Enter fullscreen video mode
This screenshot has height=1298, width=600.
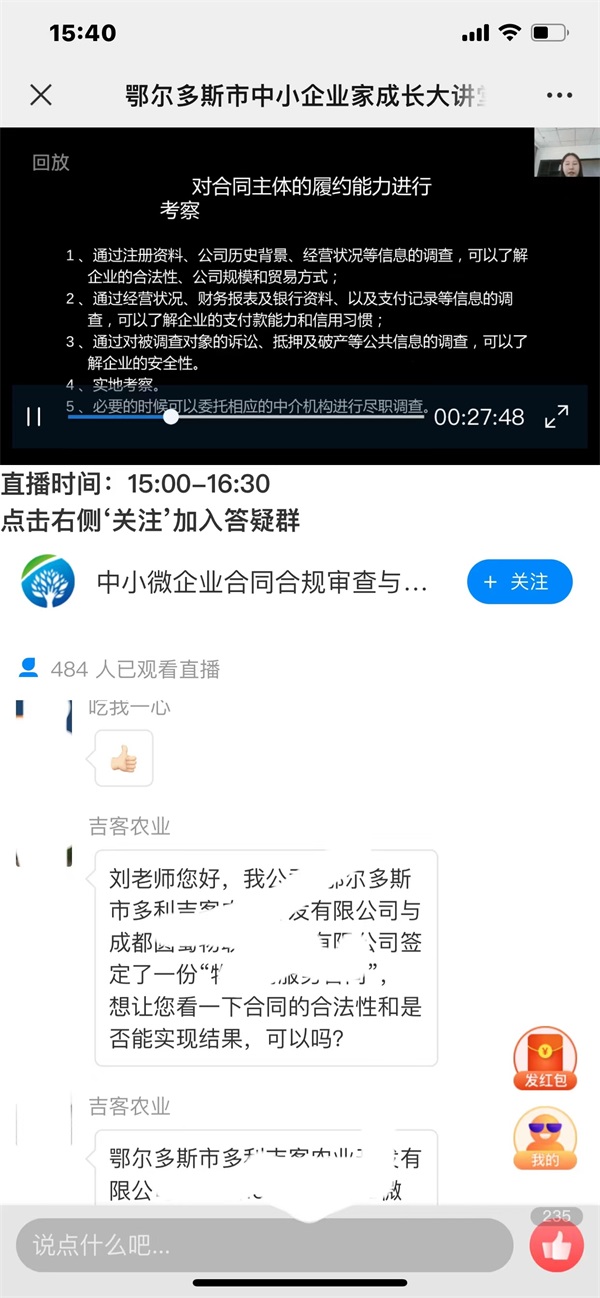click(556, 417)
